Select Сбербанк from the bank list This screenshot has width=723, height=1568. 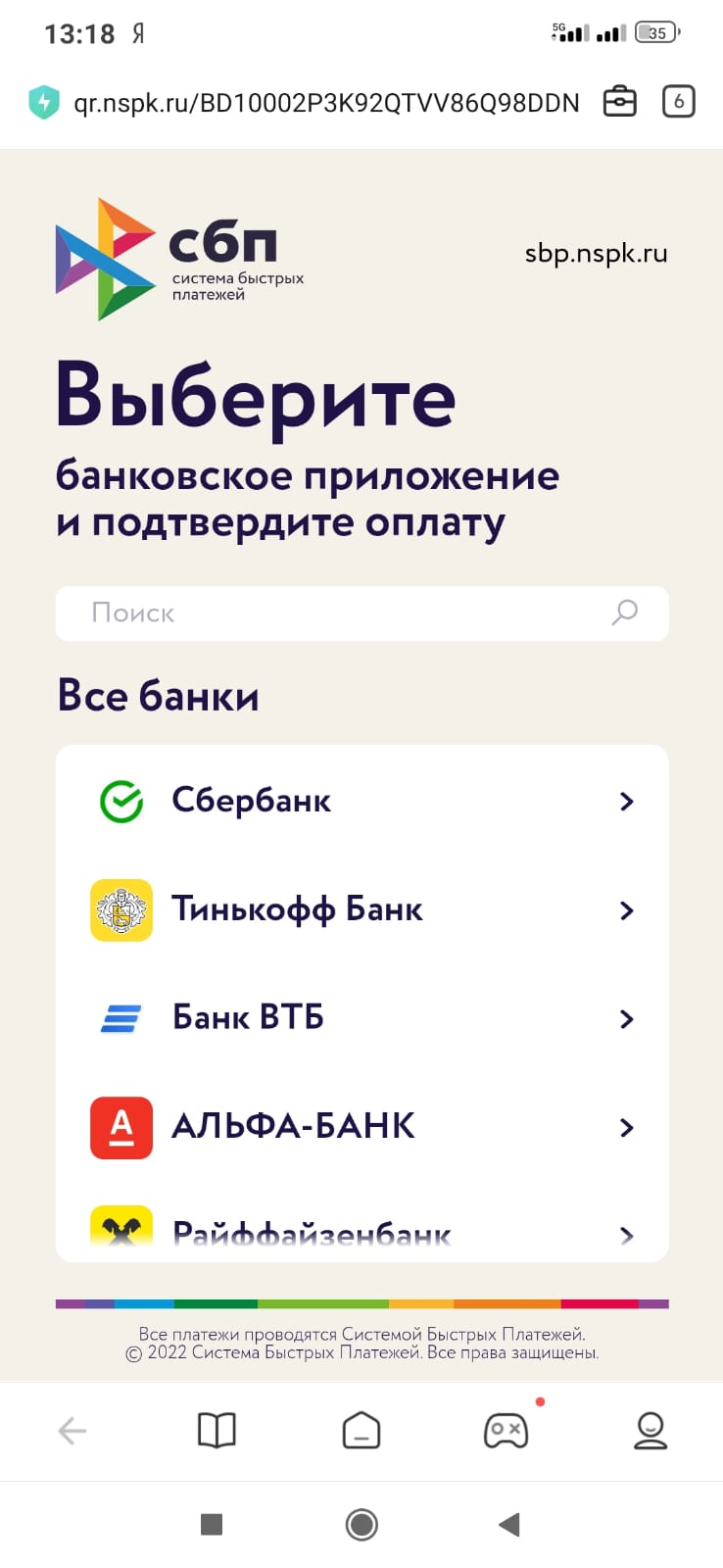[x=361, y=802]
